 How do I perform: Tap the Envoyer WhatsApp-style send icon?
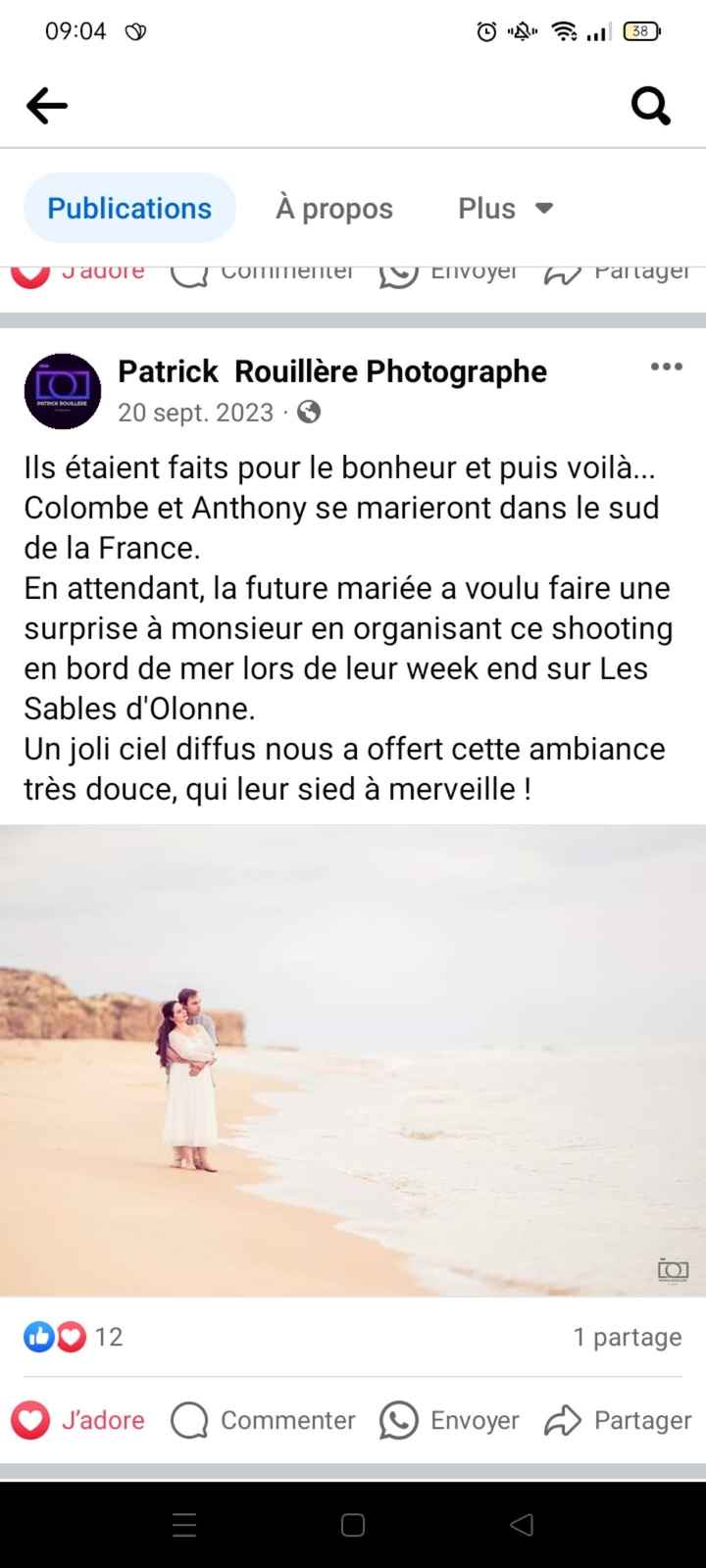pyautogui.click(x=398, y=1420)
